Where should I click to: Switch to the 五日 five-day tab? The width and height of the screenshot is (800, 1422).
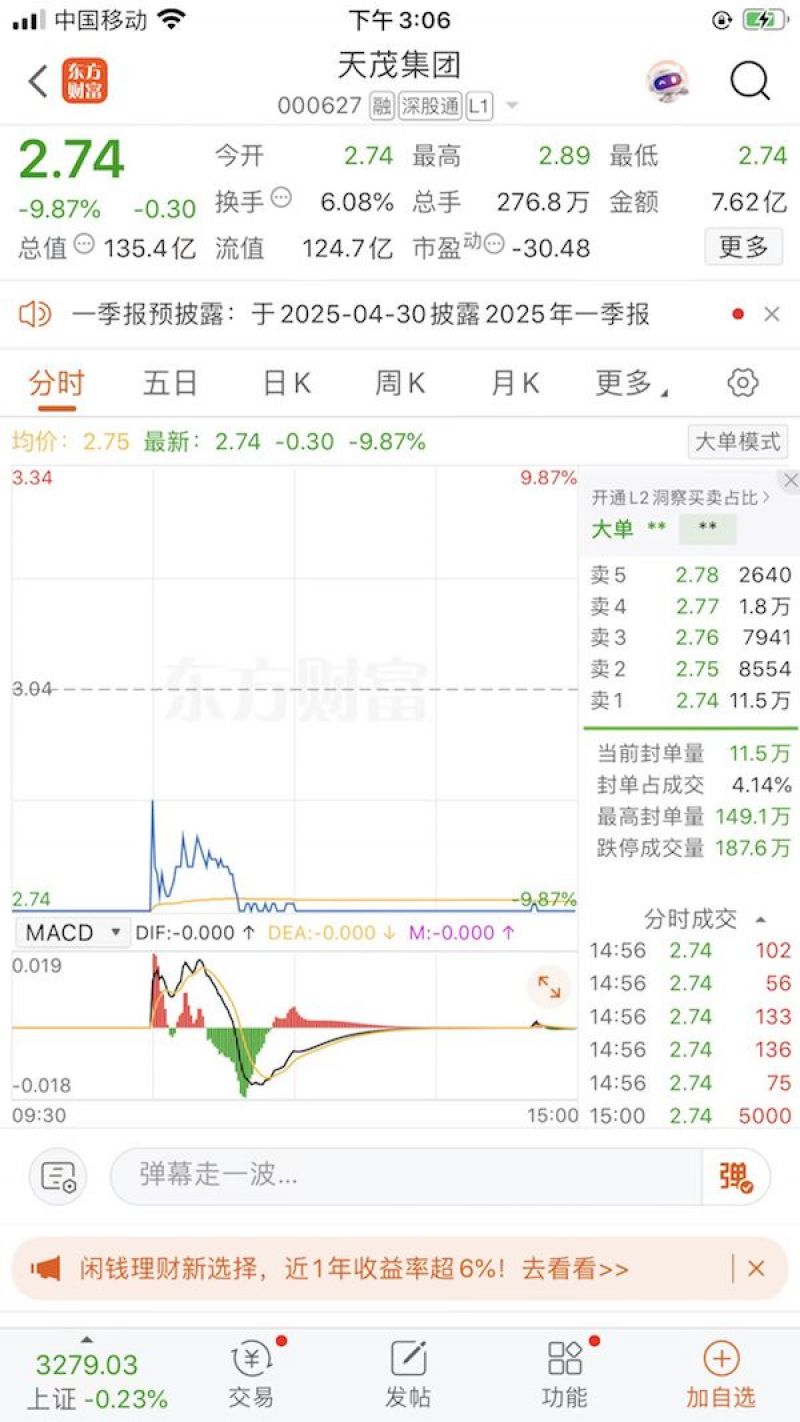pyautogui.click(x=170, y=382)
